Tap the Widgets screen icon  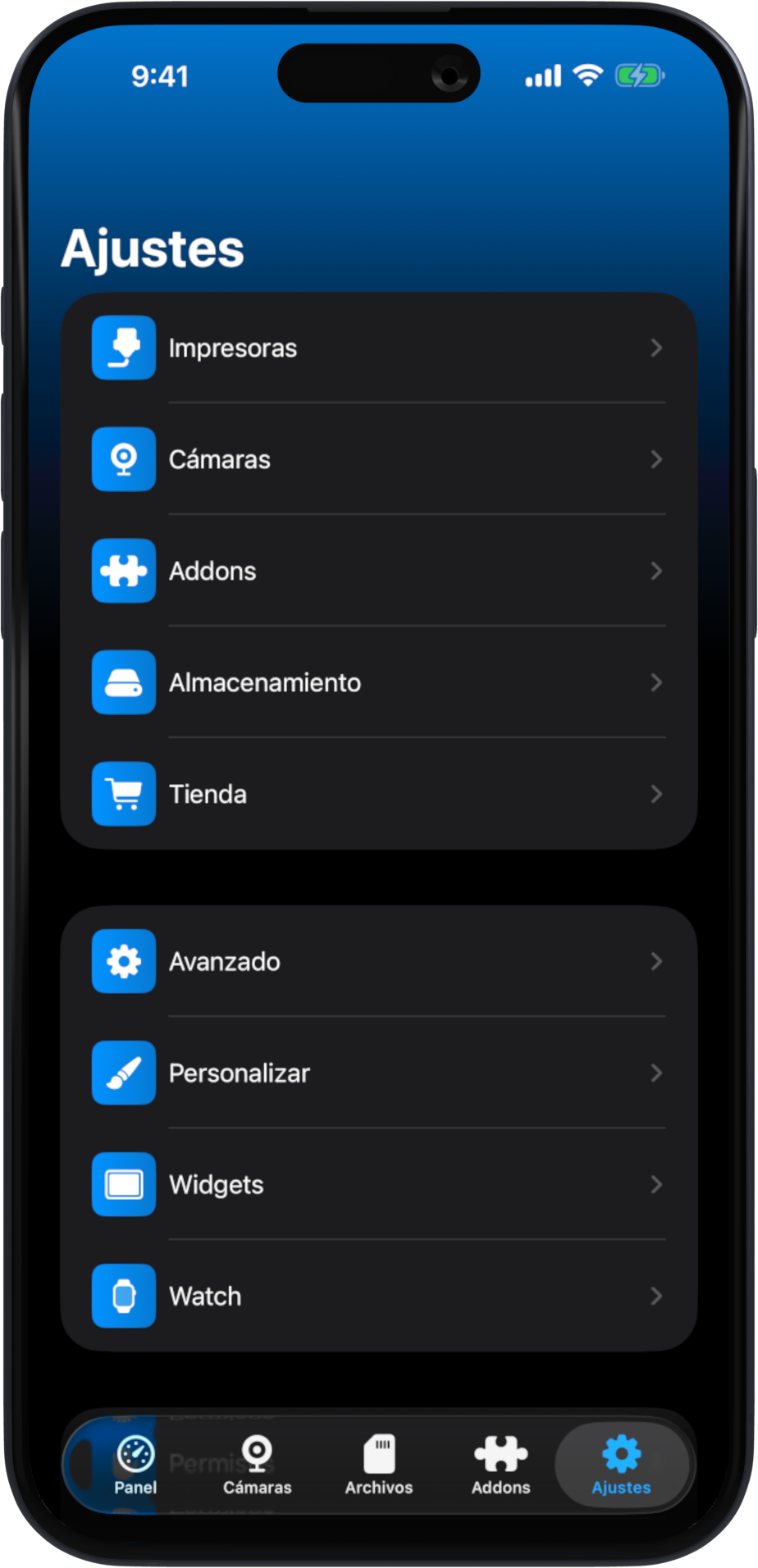click(123, 1184)
